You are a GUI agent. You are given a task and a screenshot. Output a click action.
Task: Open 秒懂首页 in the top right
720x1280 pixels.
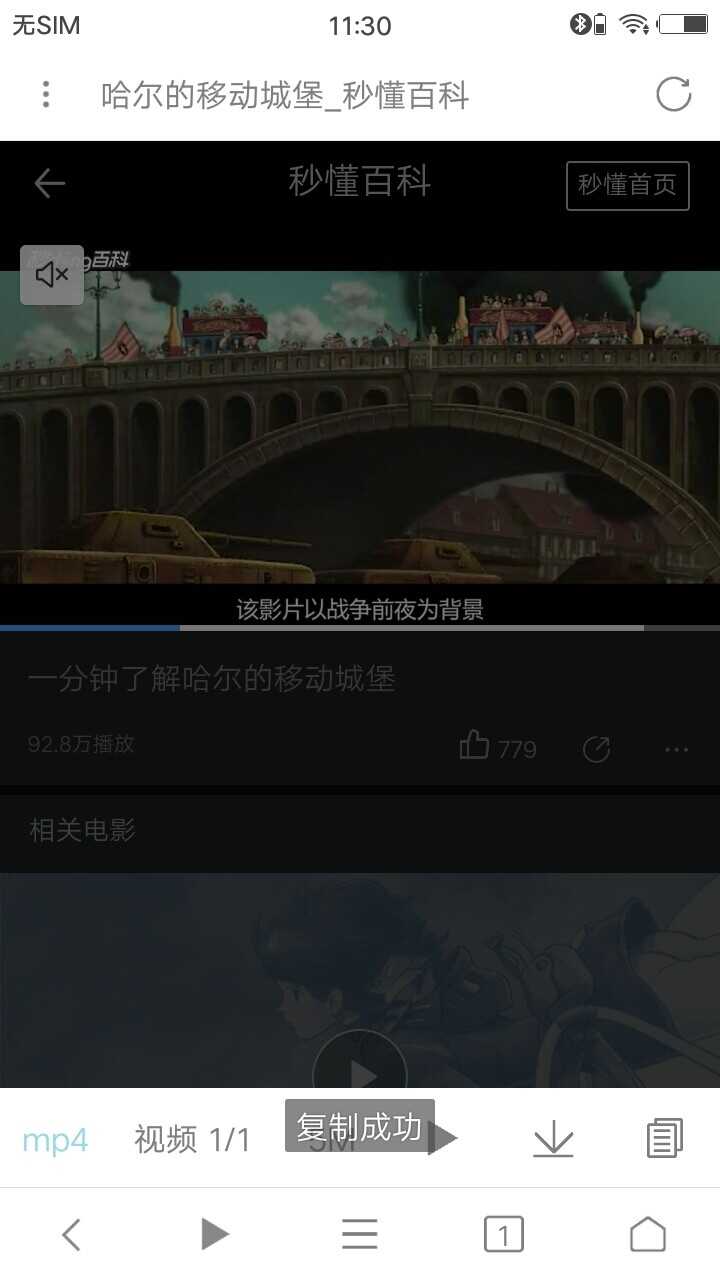click(627, 185)
